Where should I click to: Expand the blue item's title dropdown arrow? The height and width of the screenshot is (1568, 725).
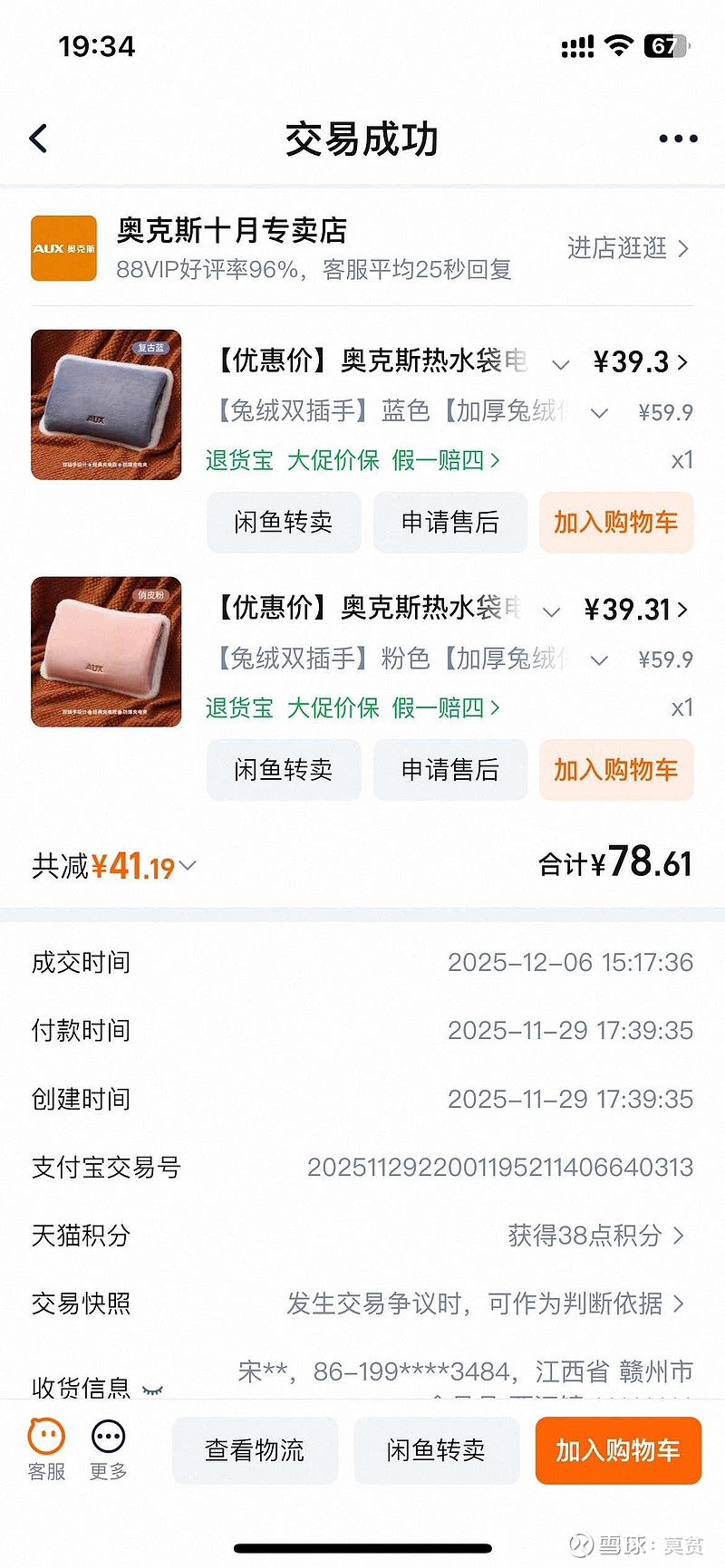tap(561, 364)
